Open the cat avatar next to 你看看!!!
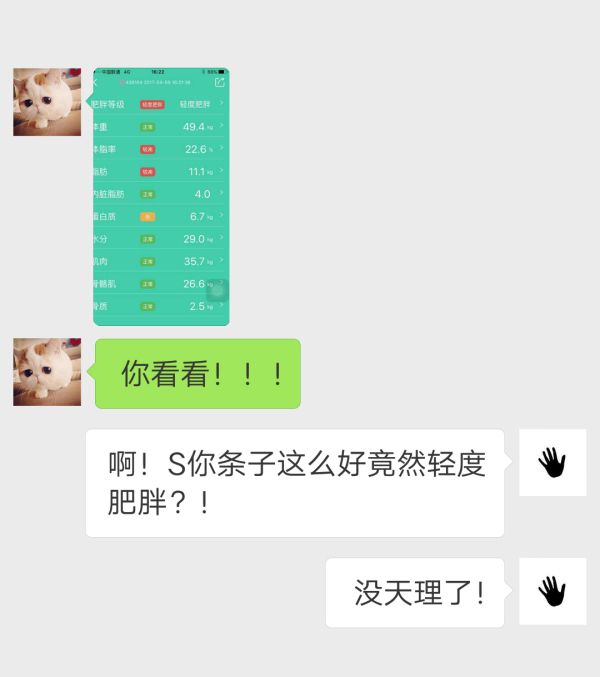 tap(47, 372)
